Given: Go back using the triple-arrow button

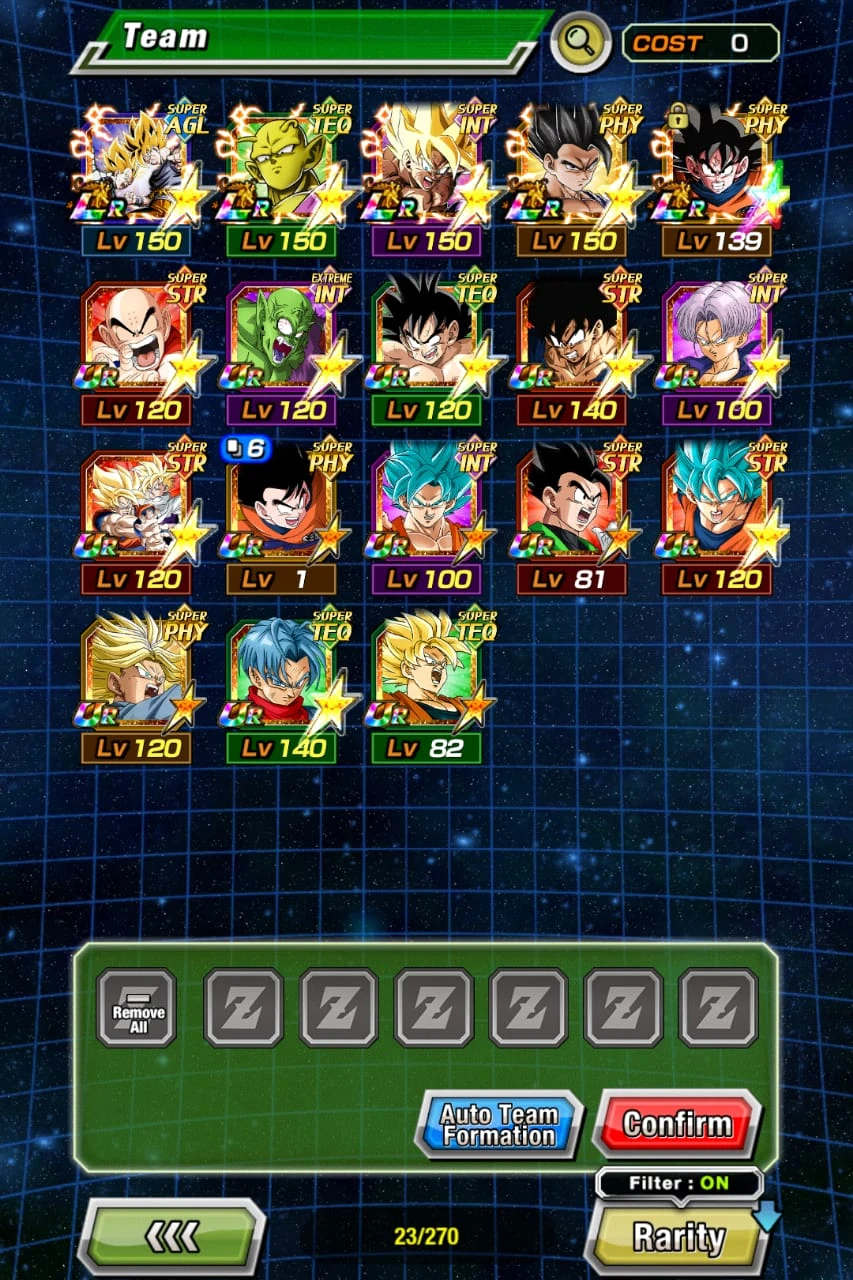Looking at the screenshot, I should pyautogui.click(x=170, y=1234).
